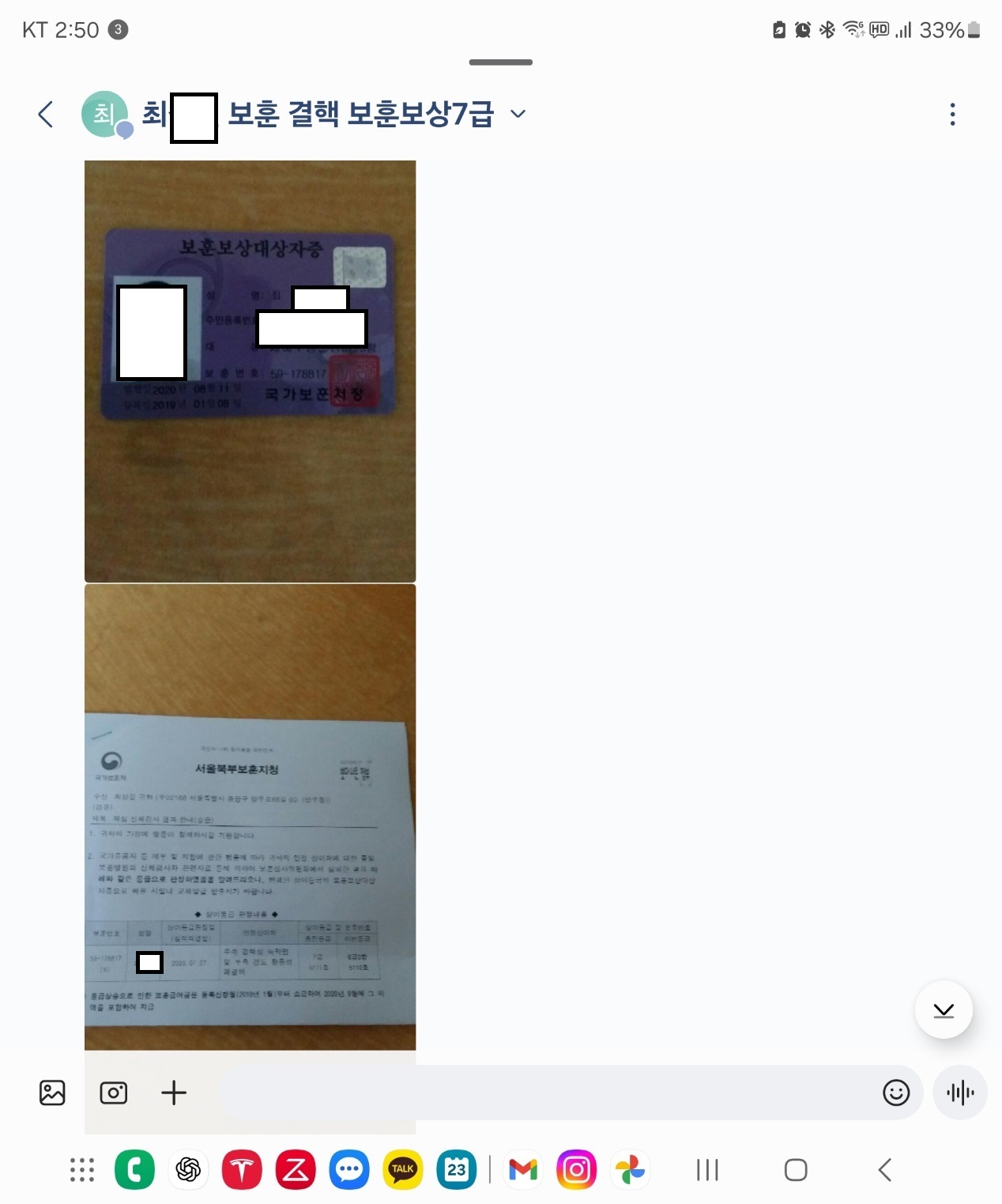The width and height of the screenshot is (1002, 1204).
Task: Open the emoji picker
Action: coord(896,1093)
